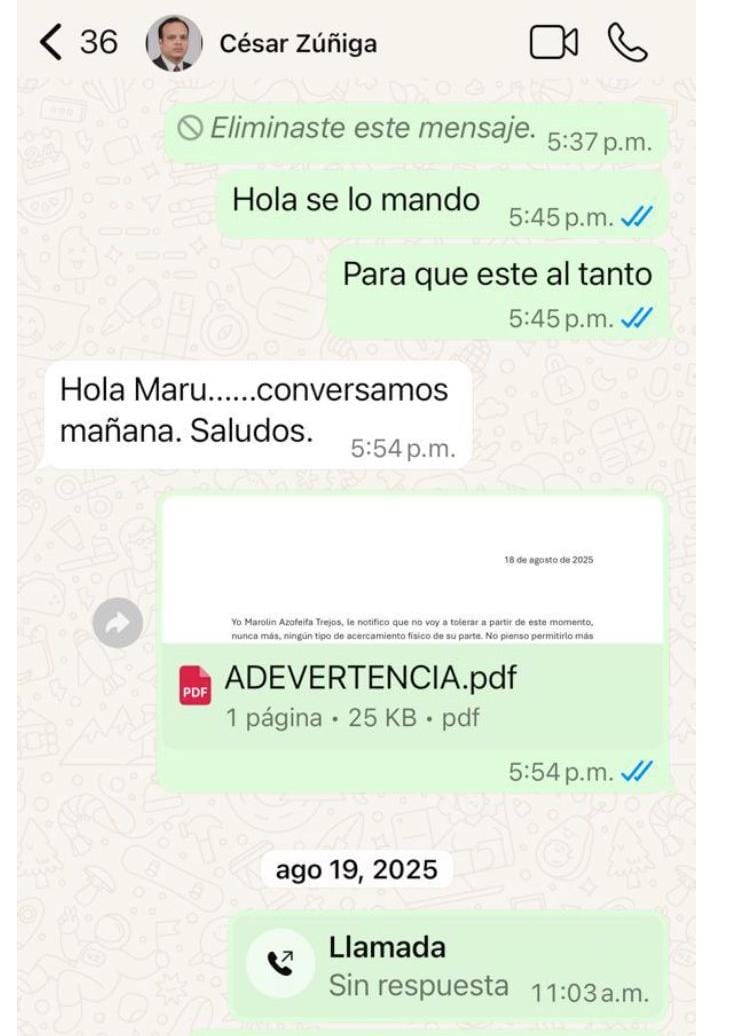Tap the unanswered Llamada call entry
Viewport: 746px width, 1036px height.
446,965
